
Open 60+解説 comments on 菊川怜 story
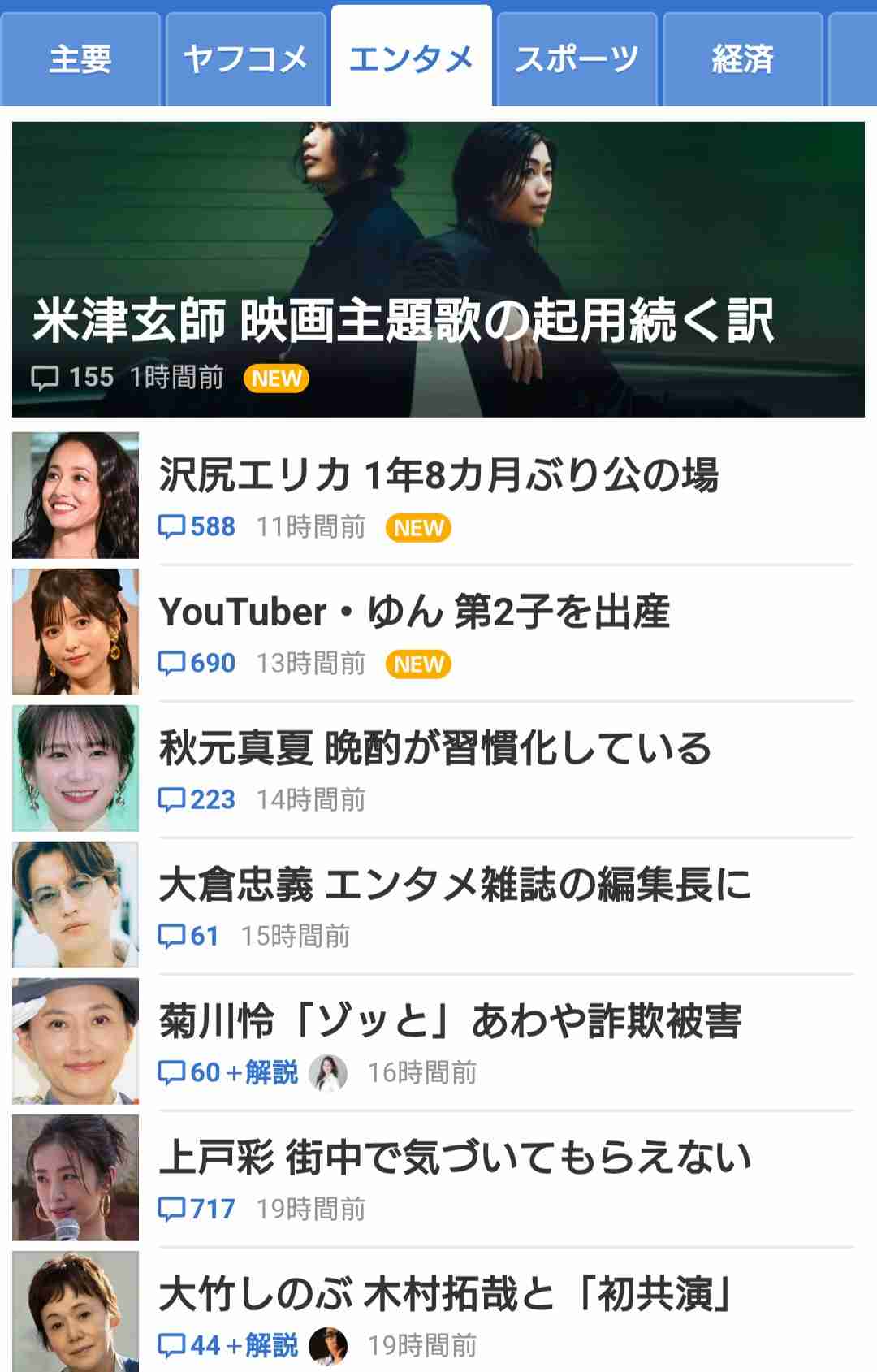[x=229, y=1072]
